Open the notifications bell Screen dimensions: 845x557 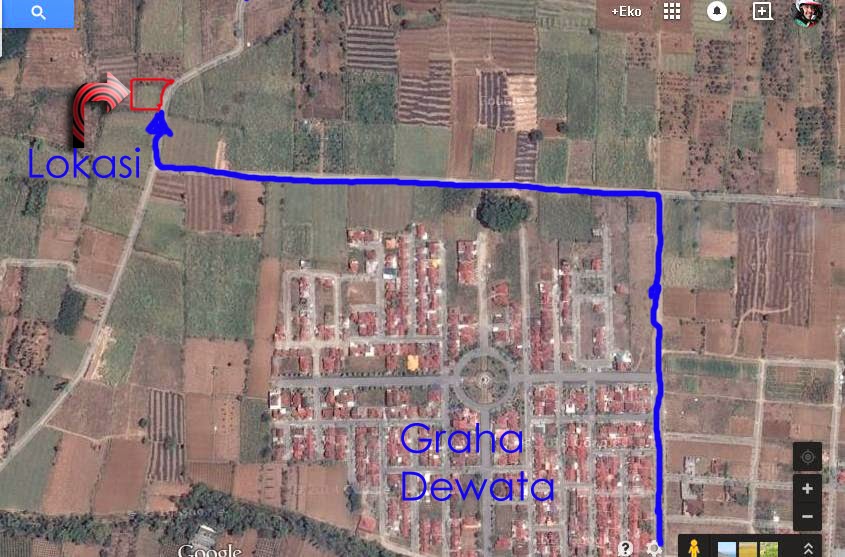click(717, 12)
